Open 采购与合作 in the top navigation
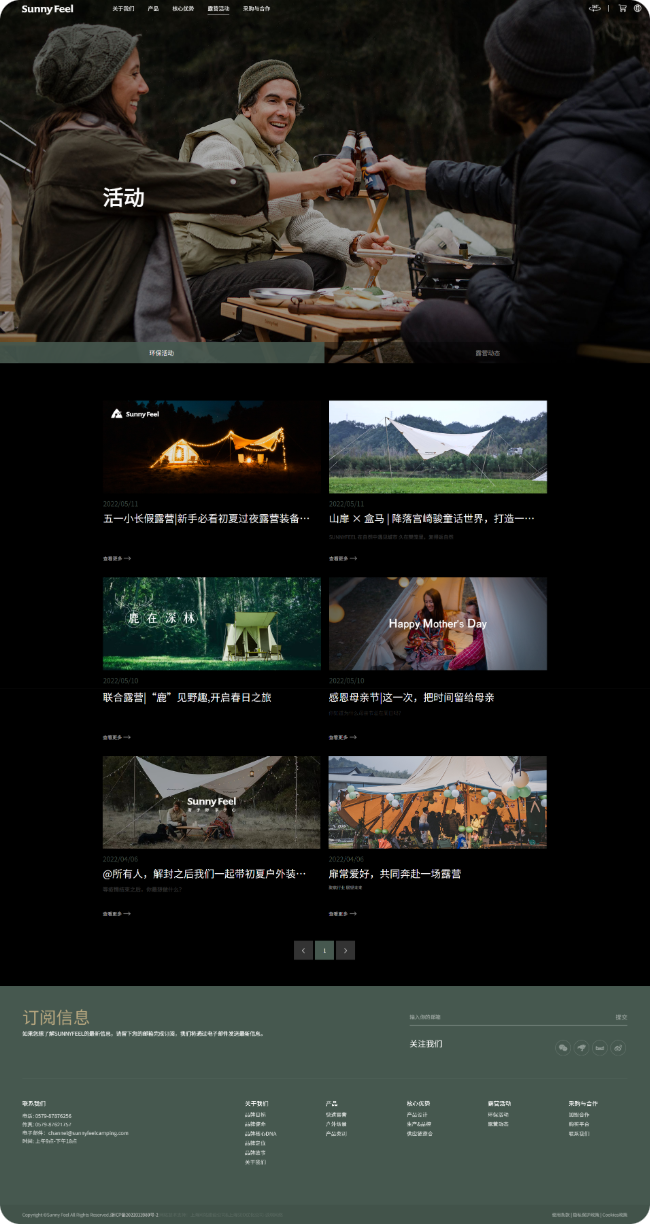650x1224 pixels. (256, 8)
